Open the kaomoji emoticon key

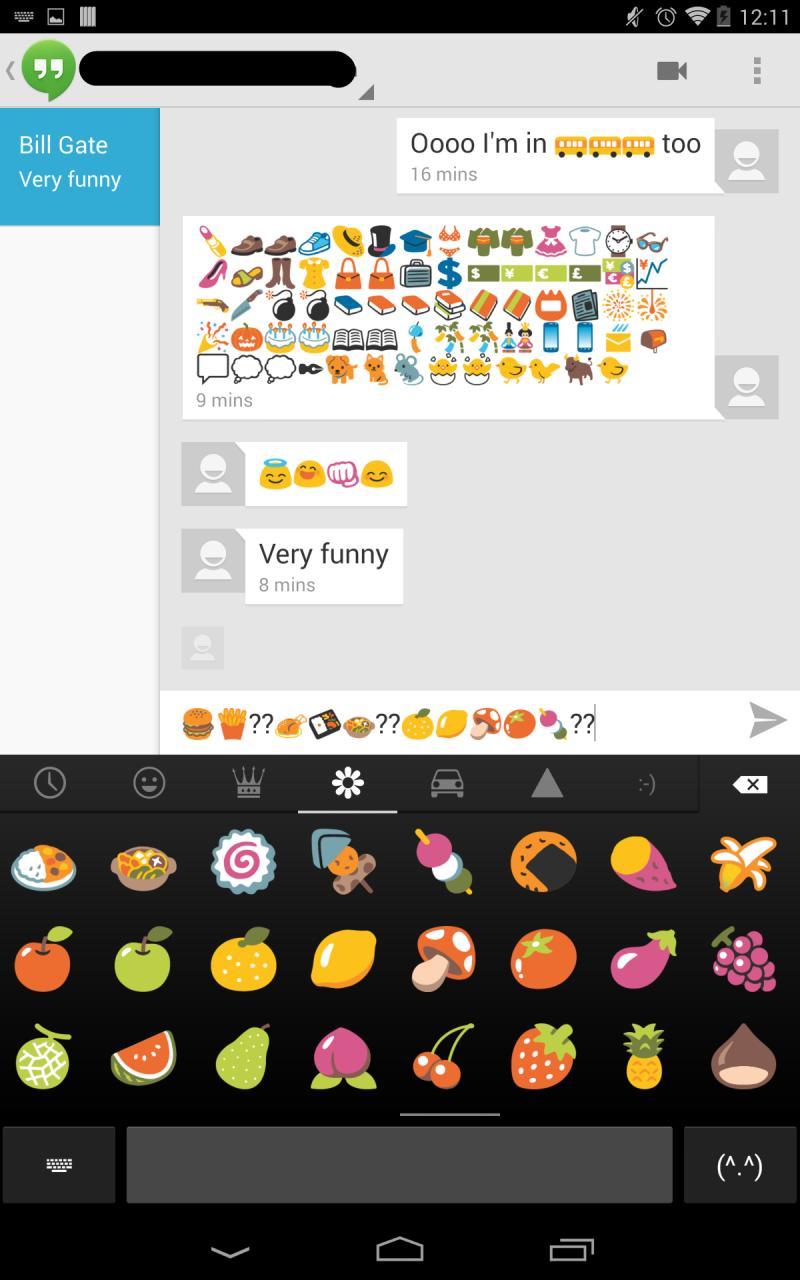[740, 1165]
